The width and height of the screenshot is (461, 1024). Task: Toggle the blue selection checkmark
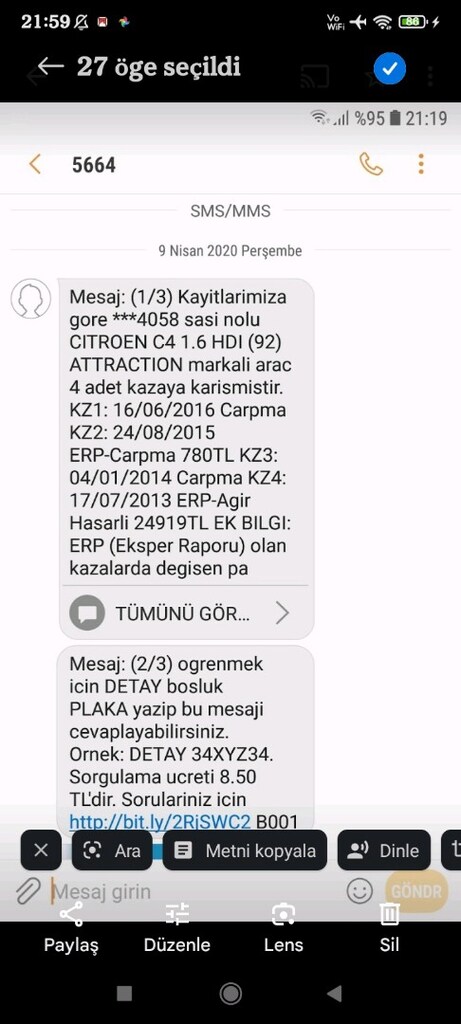click(390, 69)
